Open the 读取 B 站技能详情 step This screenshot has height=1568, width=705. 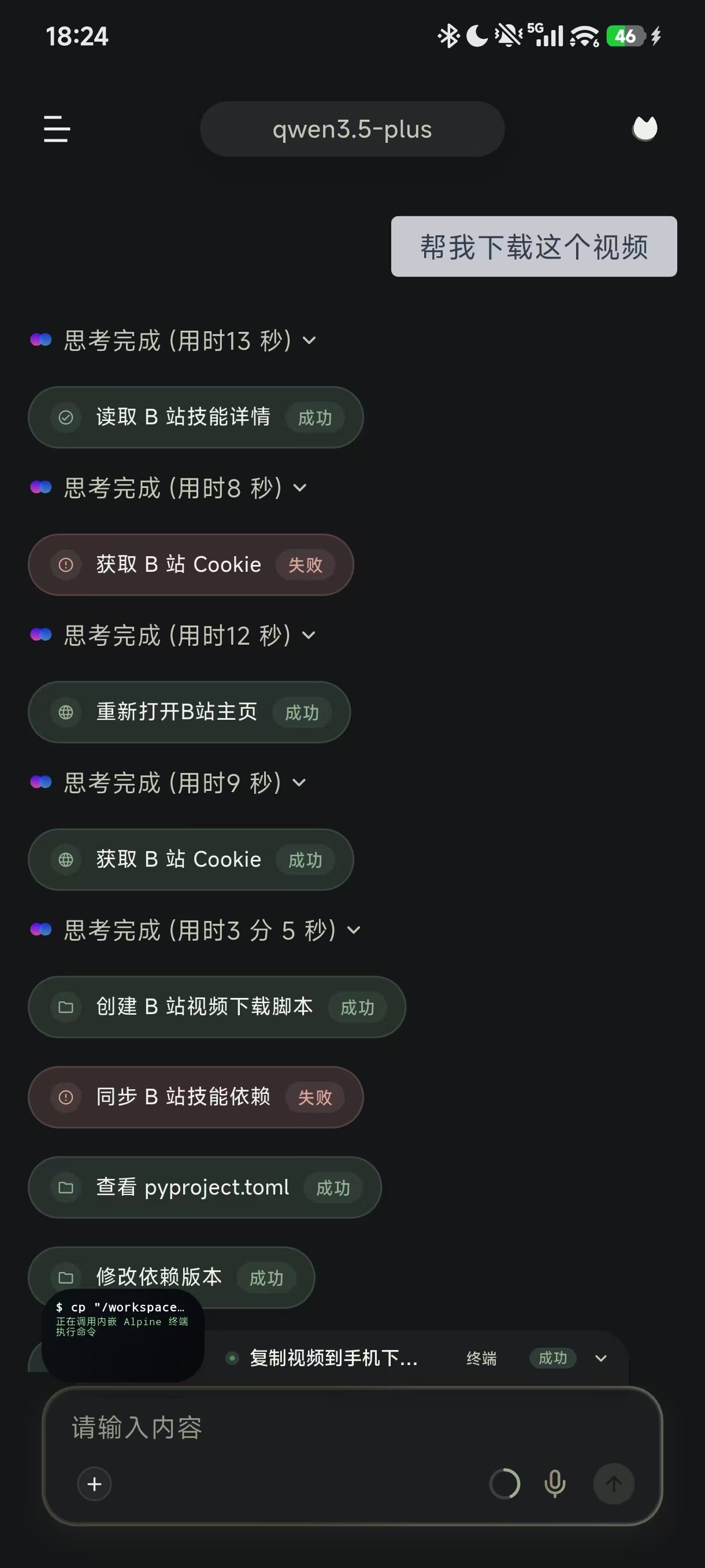195,417
